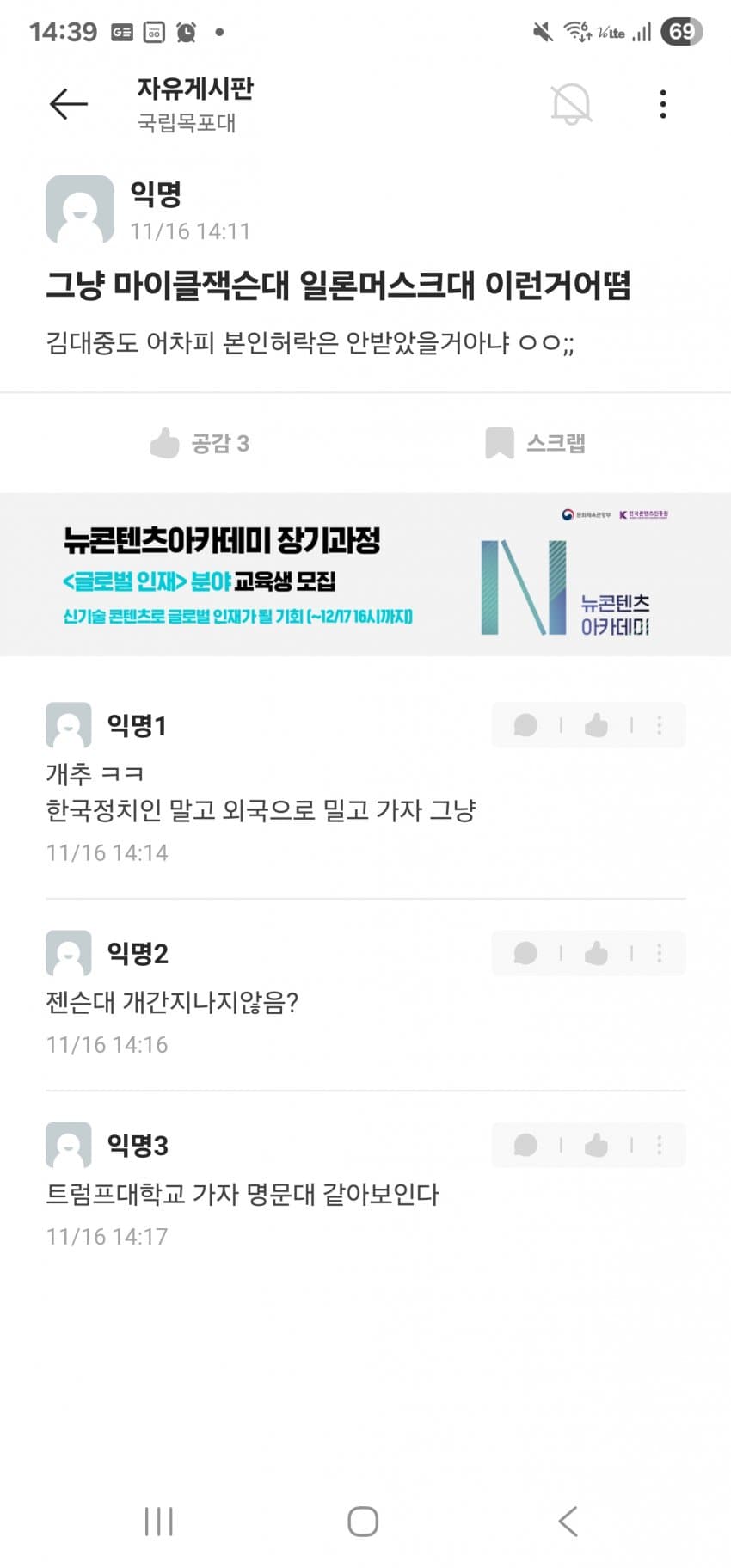Save the post with 스크랩
The image size is (731, 1568).
(535, 444)
